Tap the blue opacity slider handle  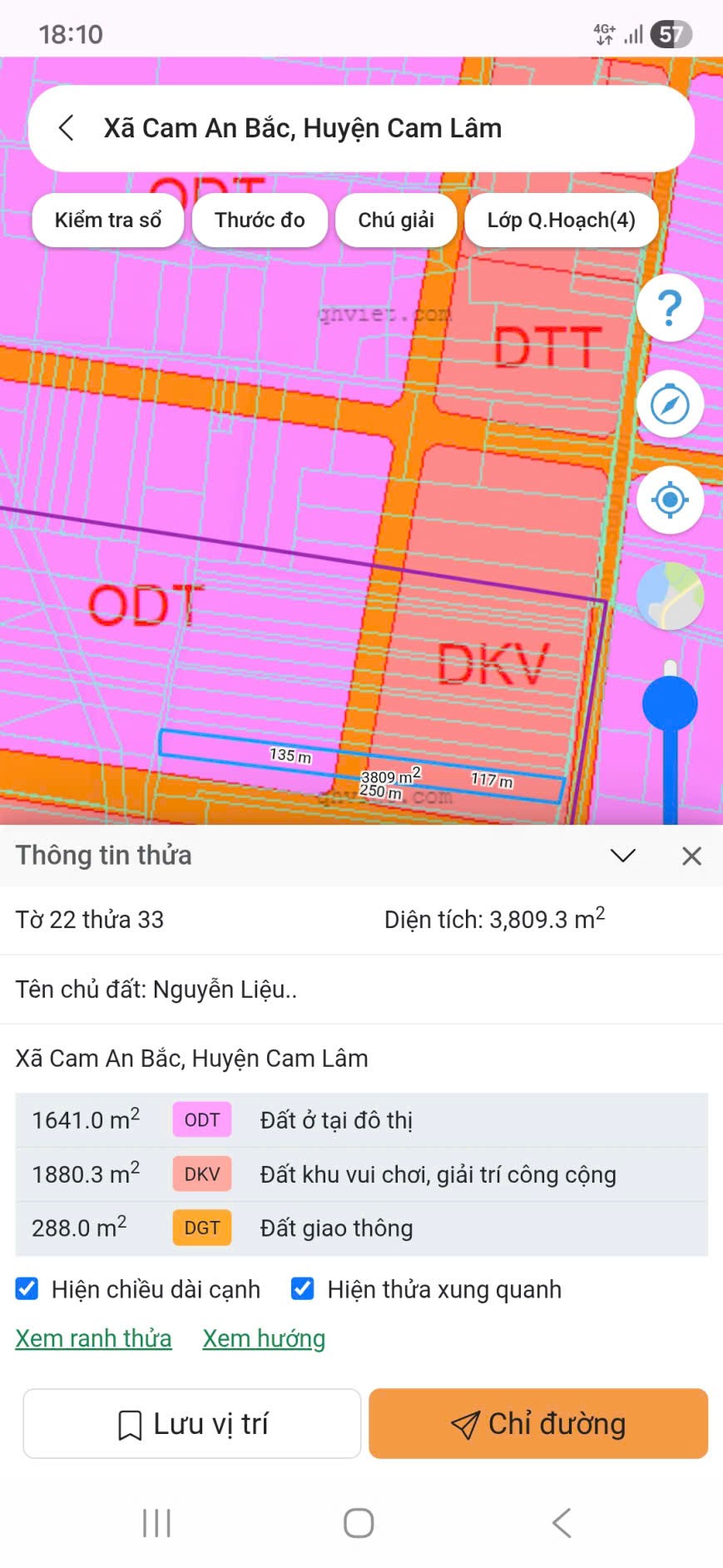coord(670,704)
